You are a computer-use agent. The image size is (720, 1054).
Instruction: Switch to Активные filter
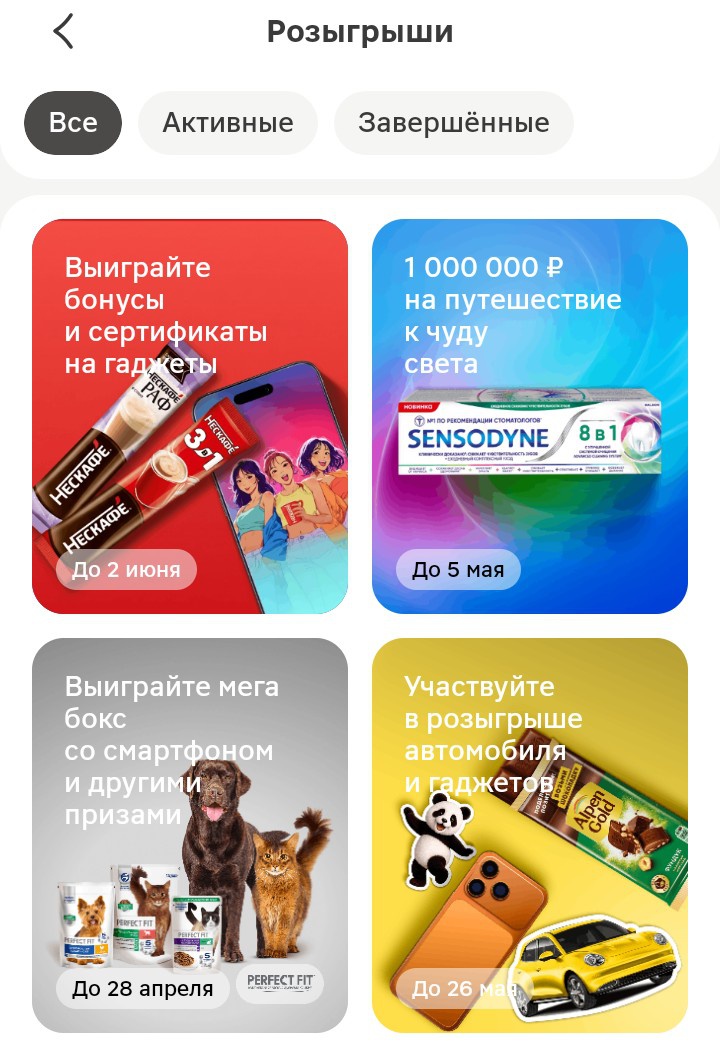228,123
